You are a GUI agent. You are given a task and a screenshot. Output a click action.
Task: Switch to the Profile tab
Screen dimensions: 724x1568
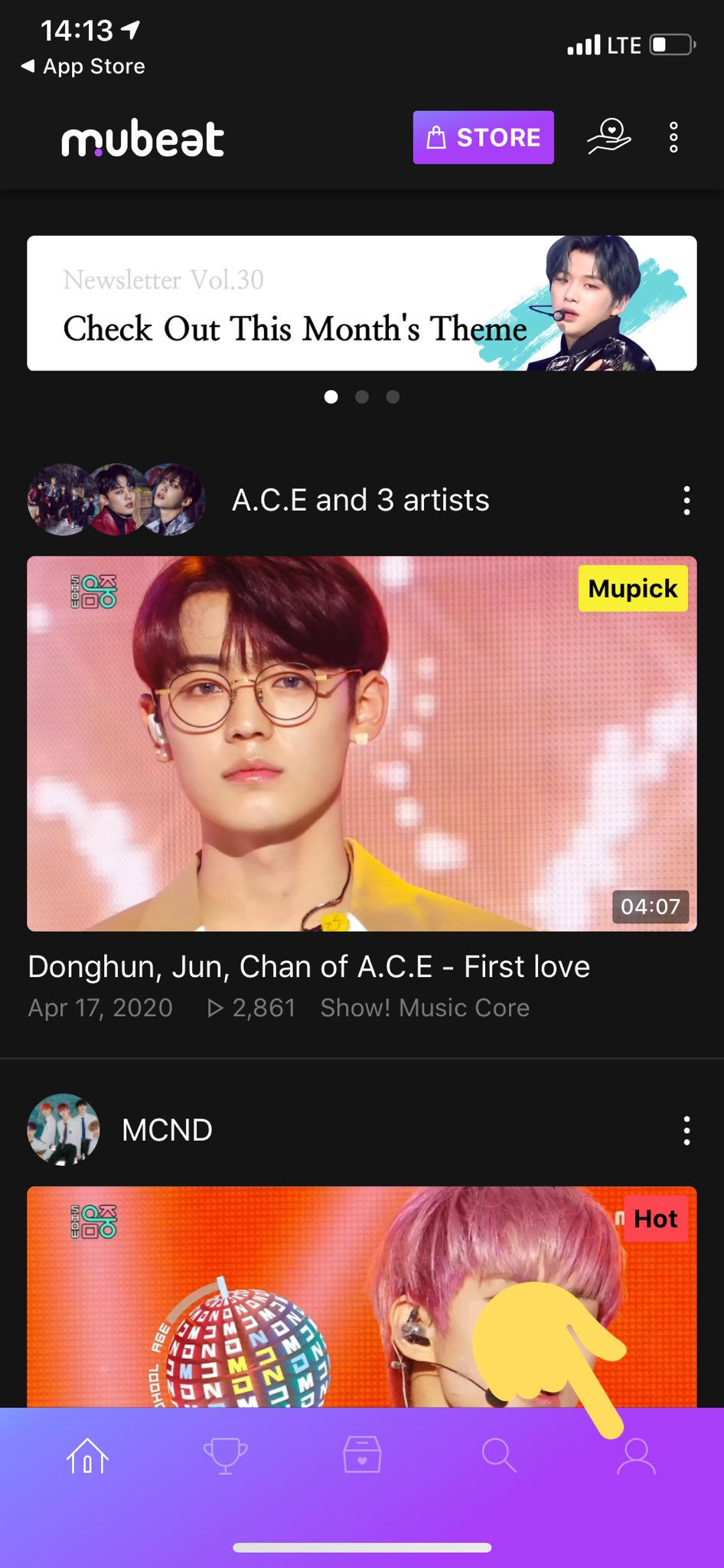point(636,1456)
